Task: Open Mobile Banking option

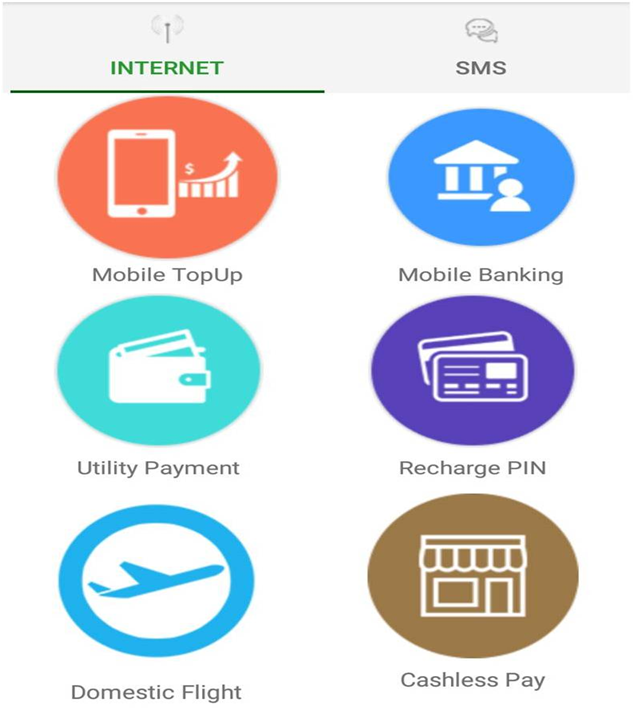Action: tap(481, 179)
